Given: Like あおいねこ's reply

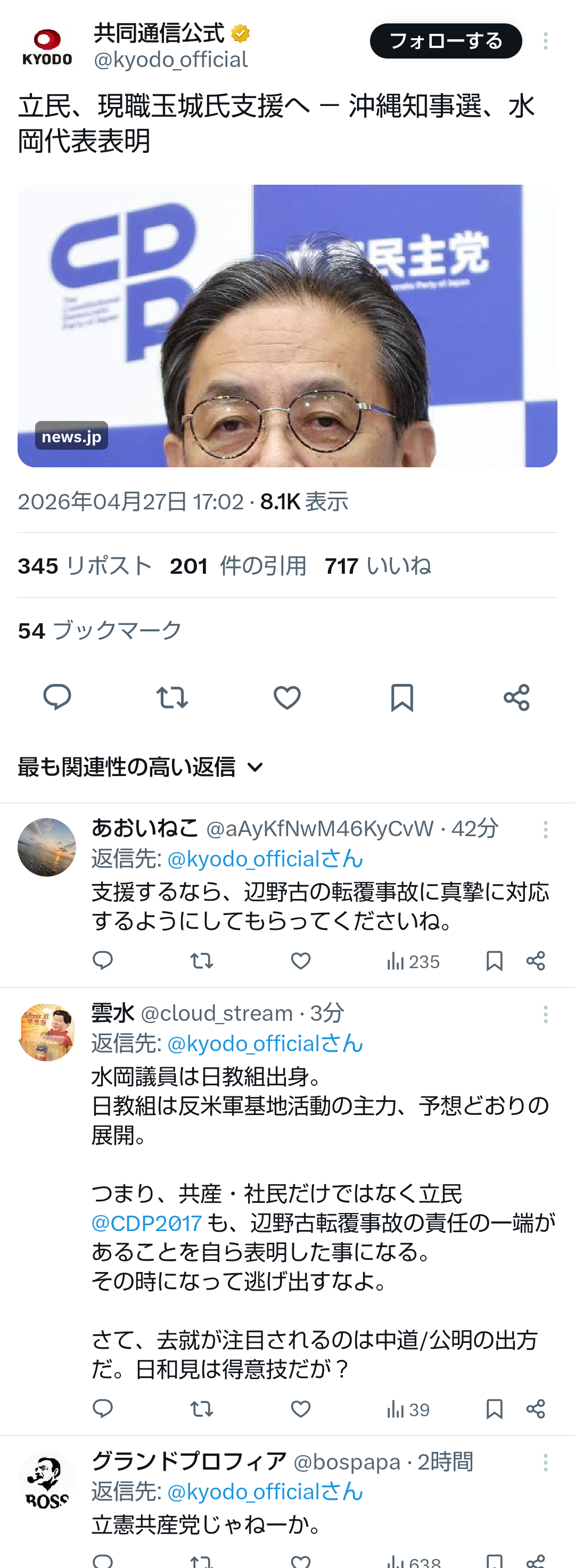Looking at the screenshot, I should (x=300, y=961).
